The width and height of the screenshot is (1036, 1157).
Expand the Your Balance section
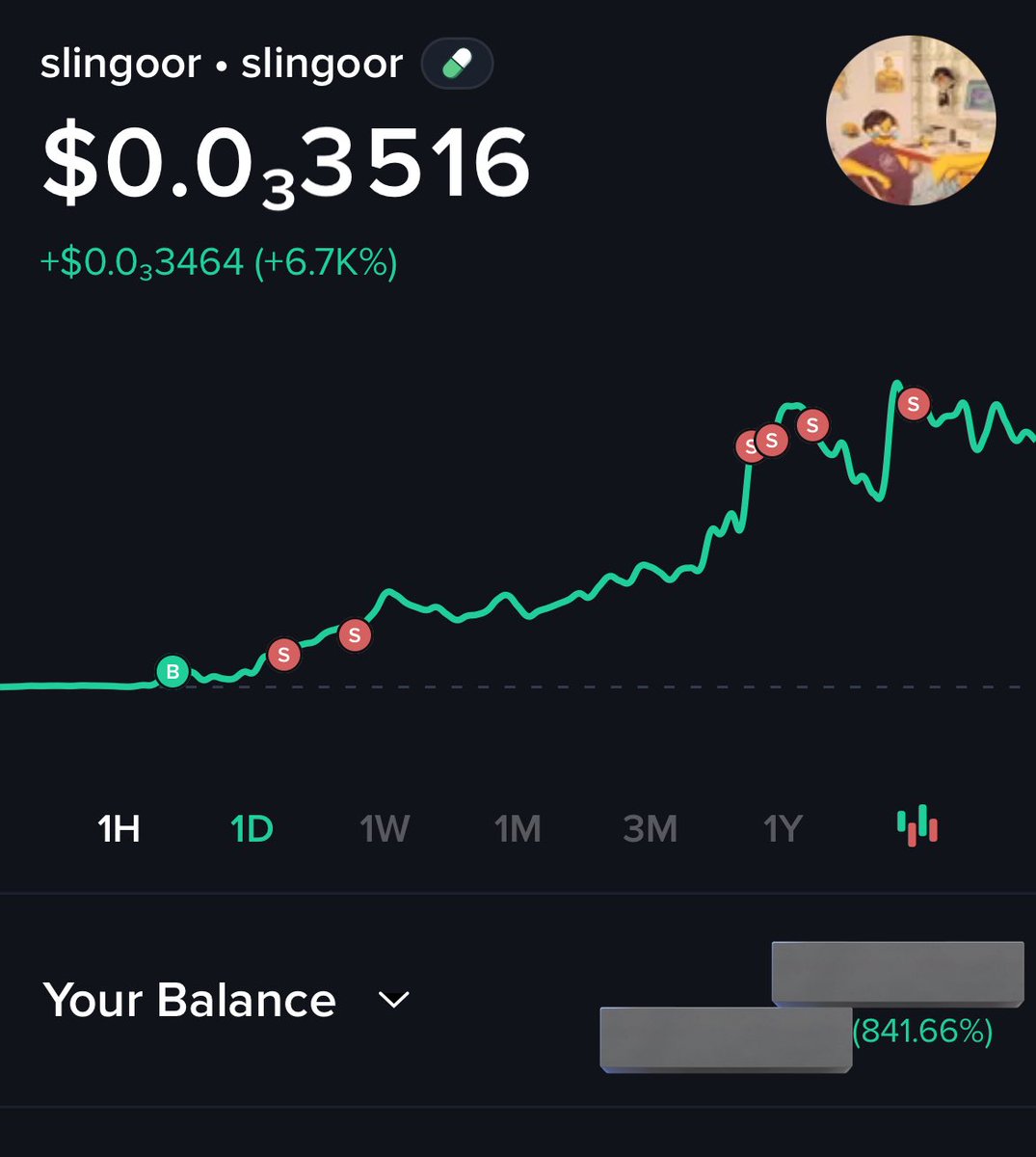click(x=394, y=1000)
